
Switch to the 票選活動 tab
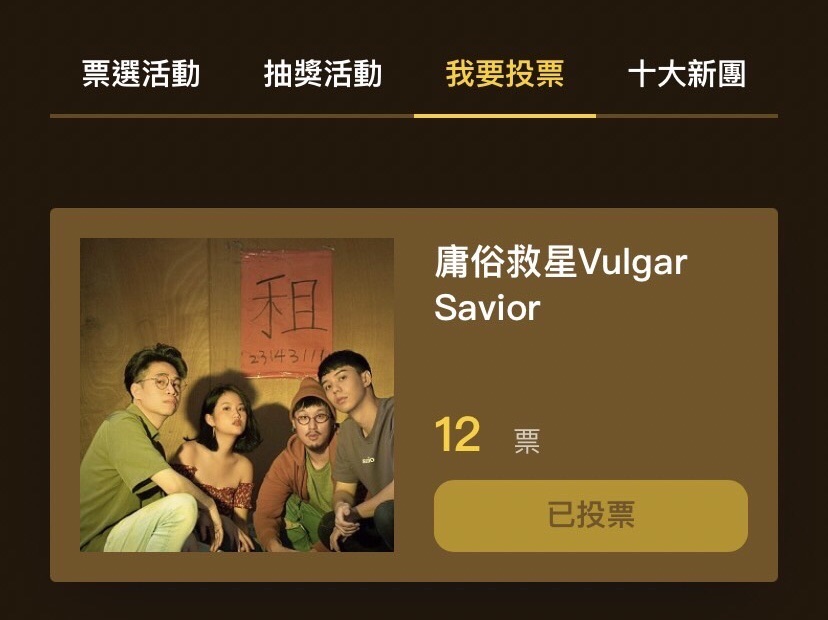(141, 75)
